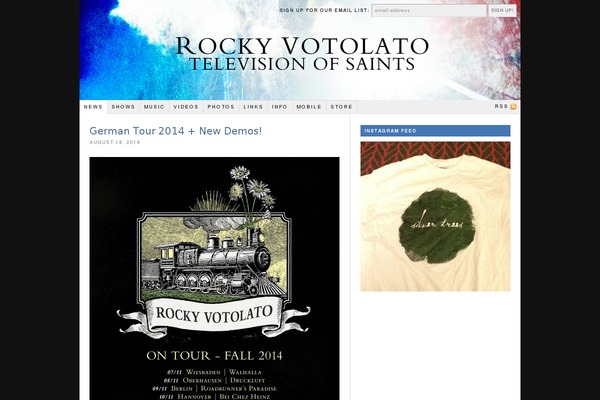600x400 pixels.
Task: Go to the Music section
Action: coord(154,106)
